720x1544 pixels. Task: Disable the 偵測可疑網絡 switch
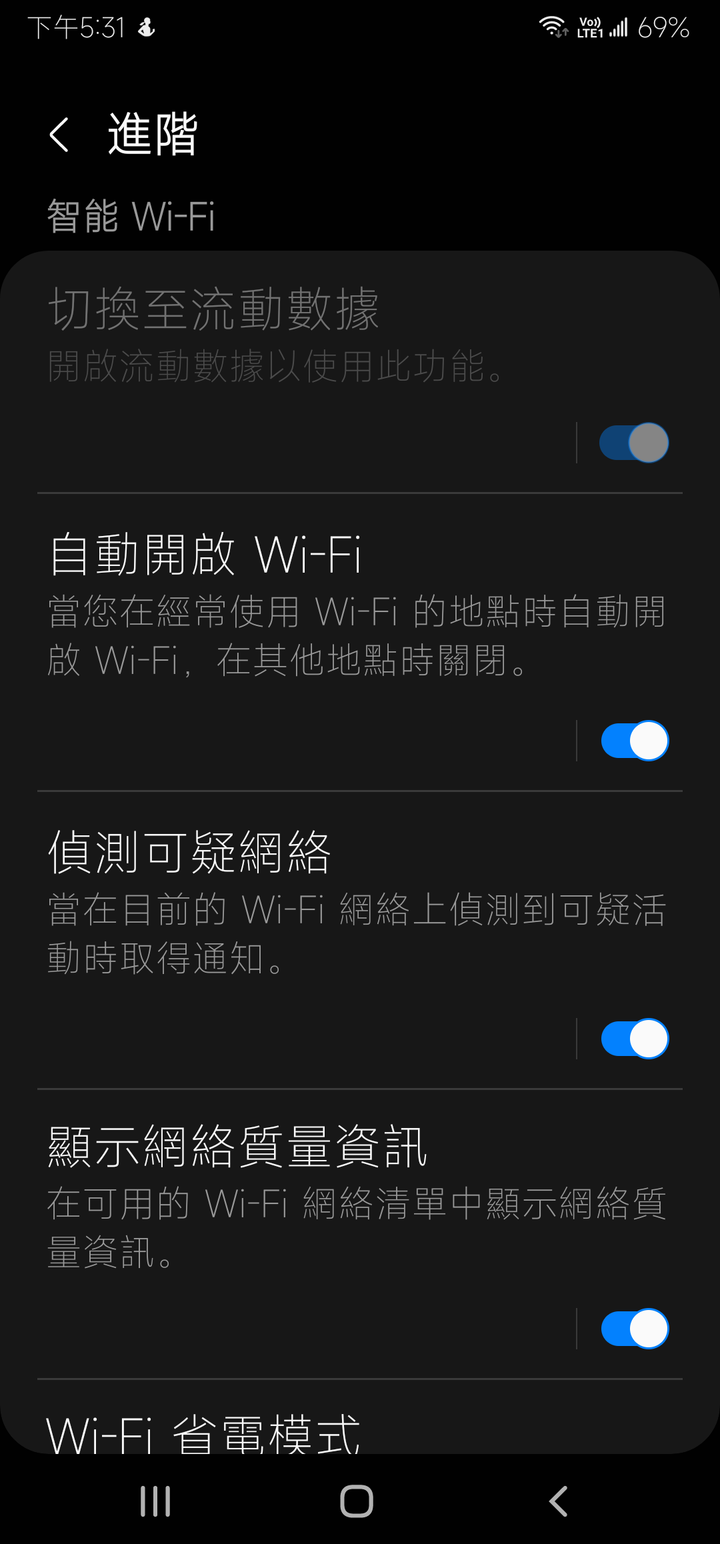(x=634, y=1039)
